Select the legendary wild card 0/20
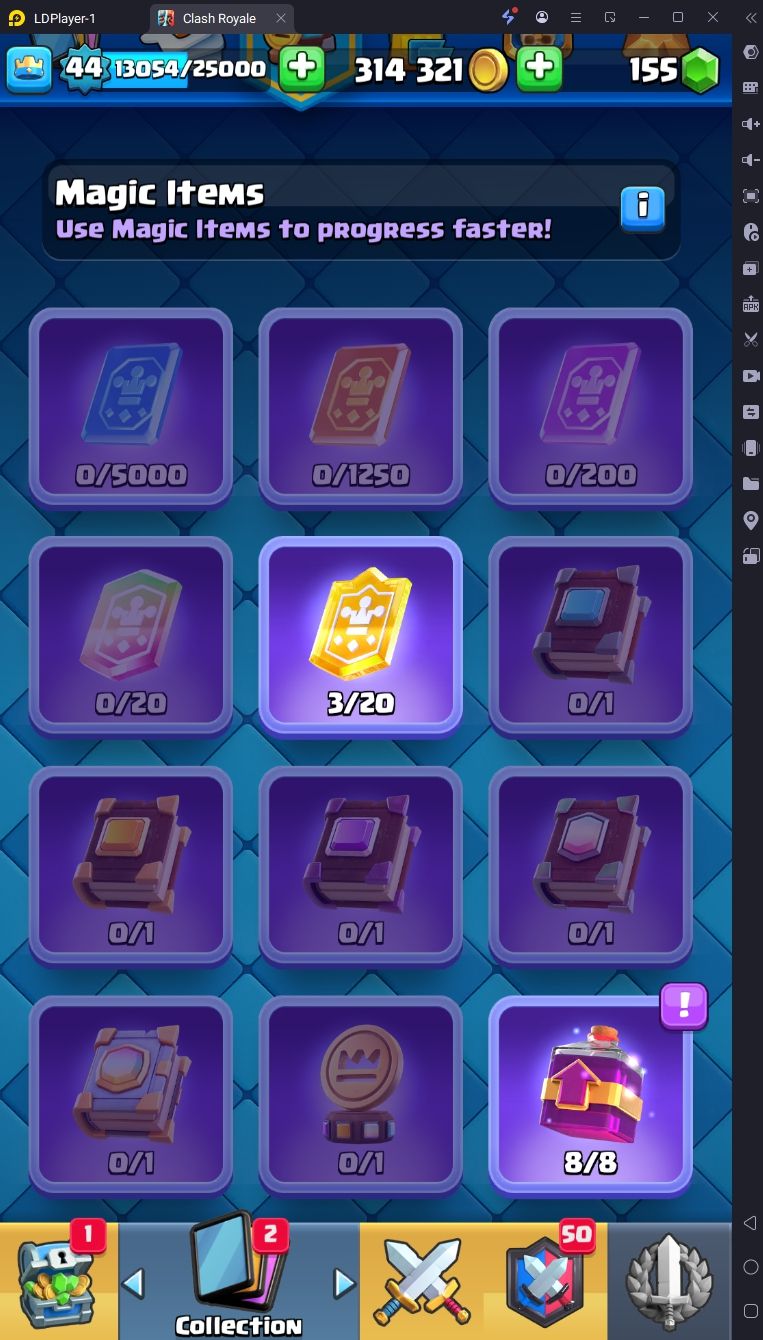Screen dimensions: 763x1340 pos(131,633)
